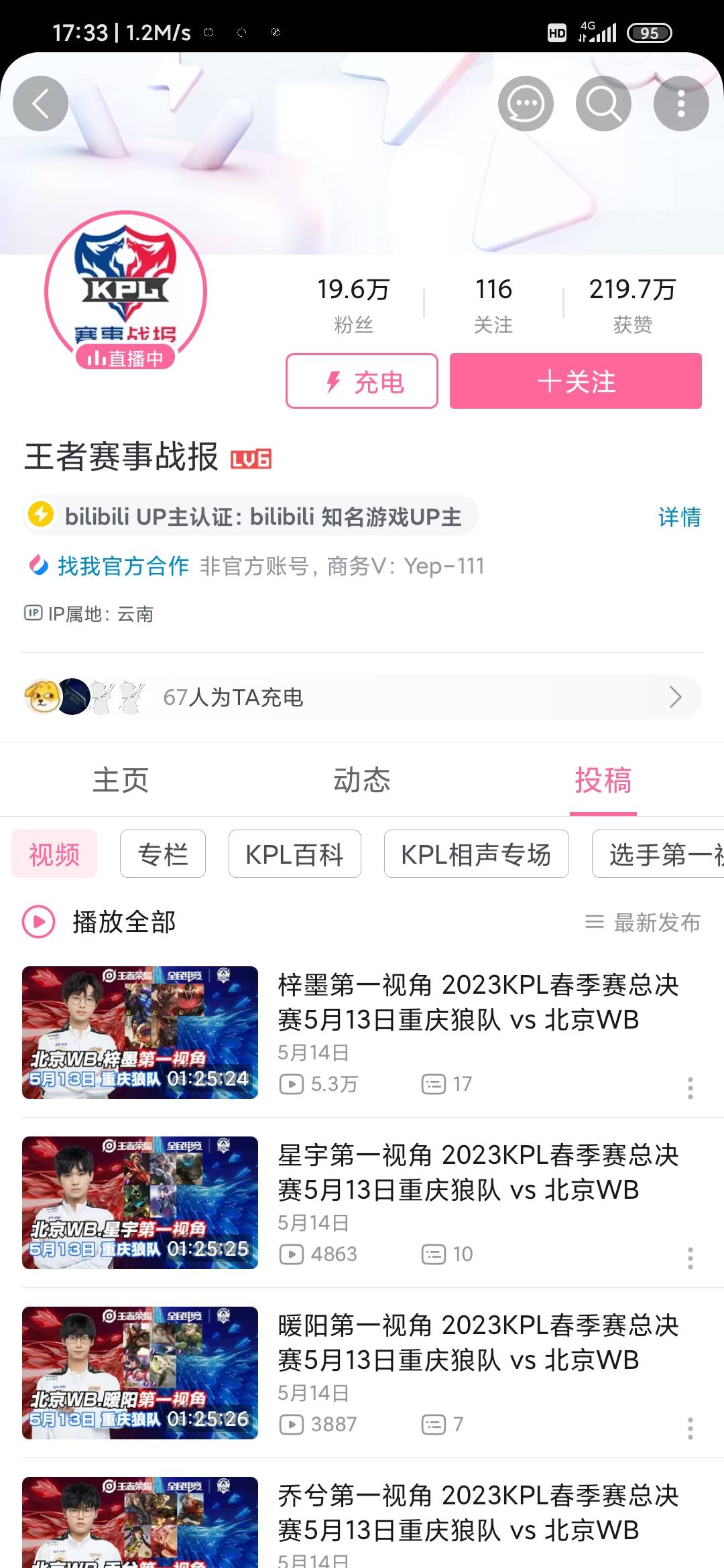Image resolution: width=724 pixels, height=1568 pixels.
Task: Tap the 充电 button
Action: pyautogui.click(x=362, y=381)
